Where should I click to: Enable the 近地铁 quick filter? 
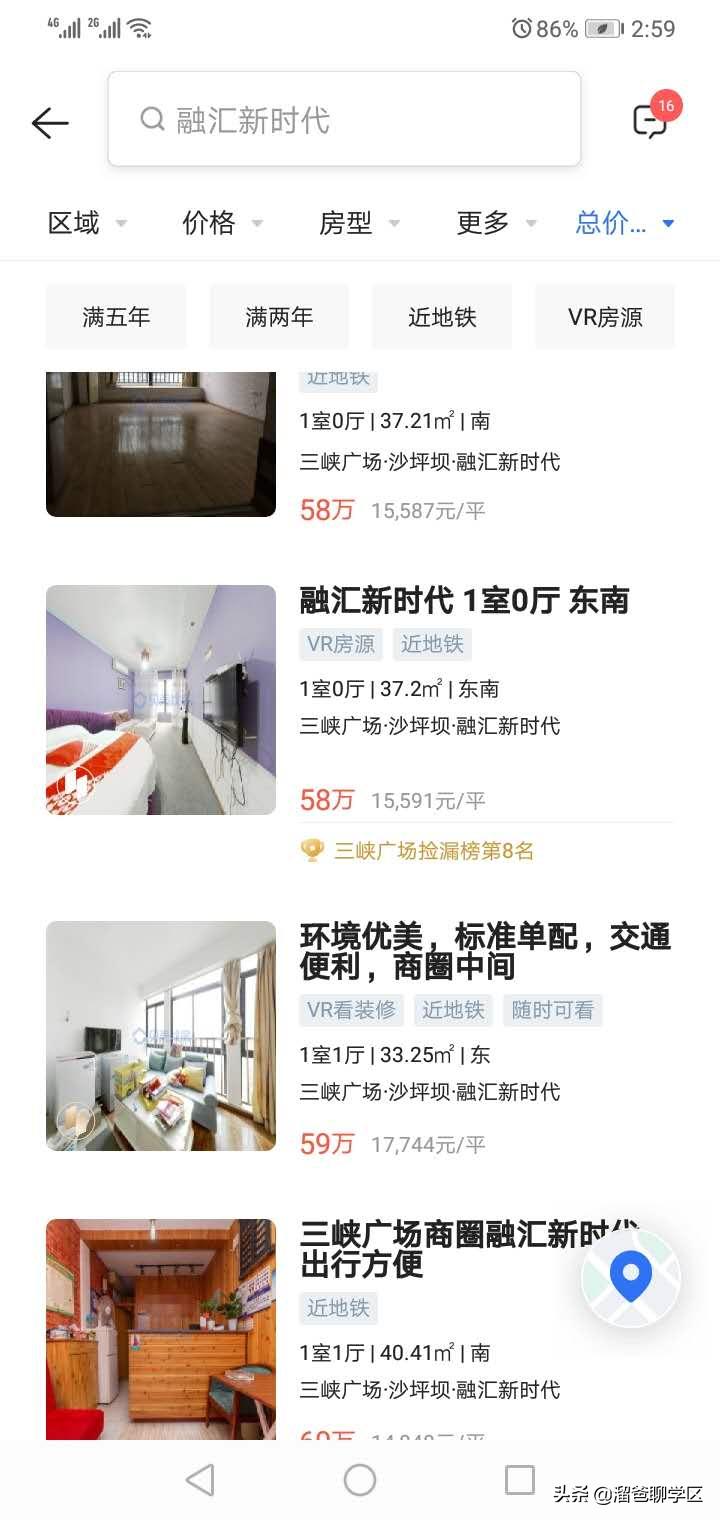point(442,316)
